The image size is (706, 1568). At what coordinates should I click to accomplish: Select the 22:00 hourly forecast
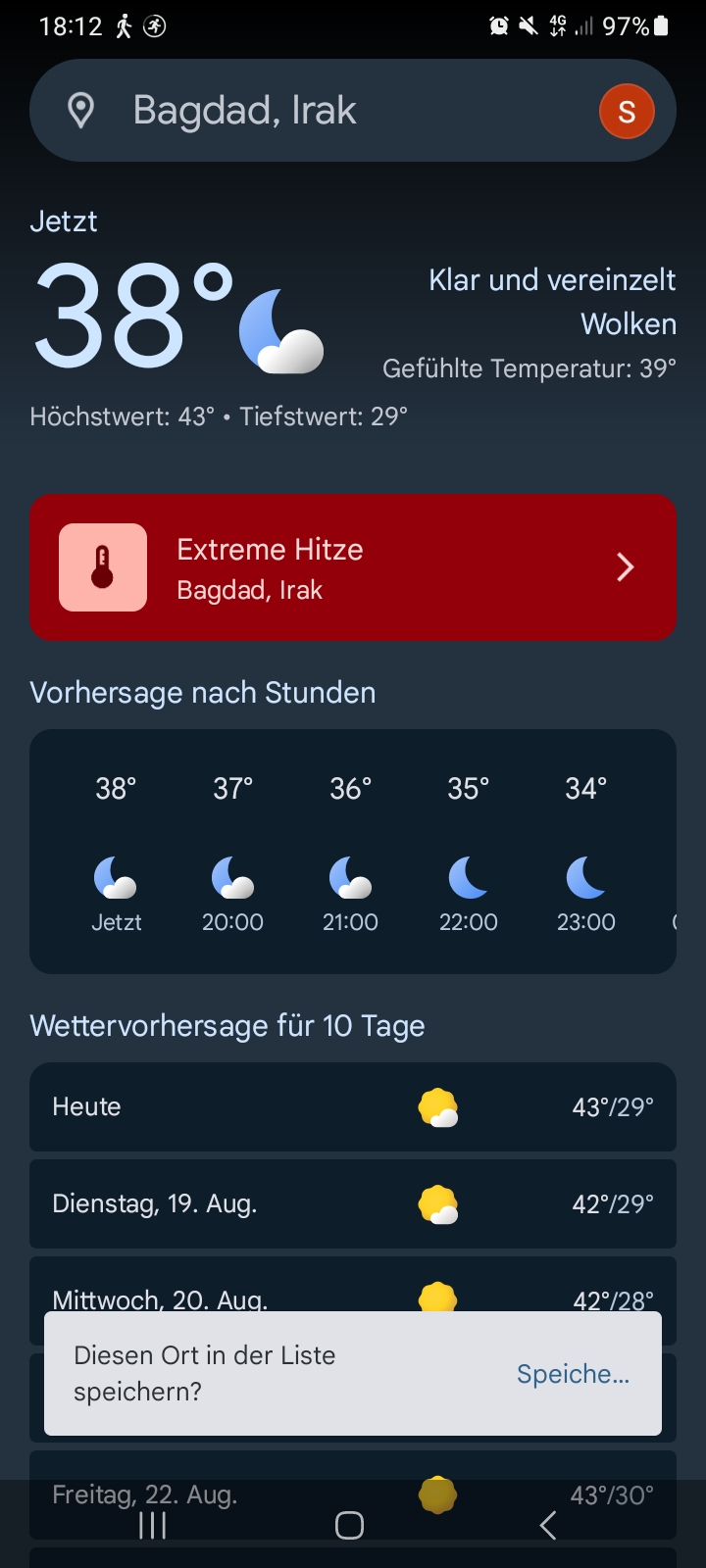tap(469, 853)
